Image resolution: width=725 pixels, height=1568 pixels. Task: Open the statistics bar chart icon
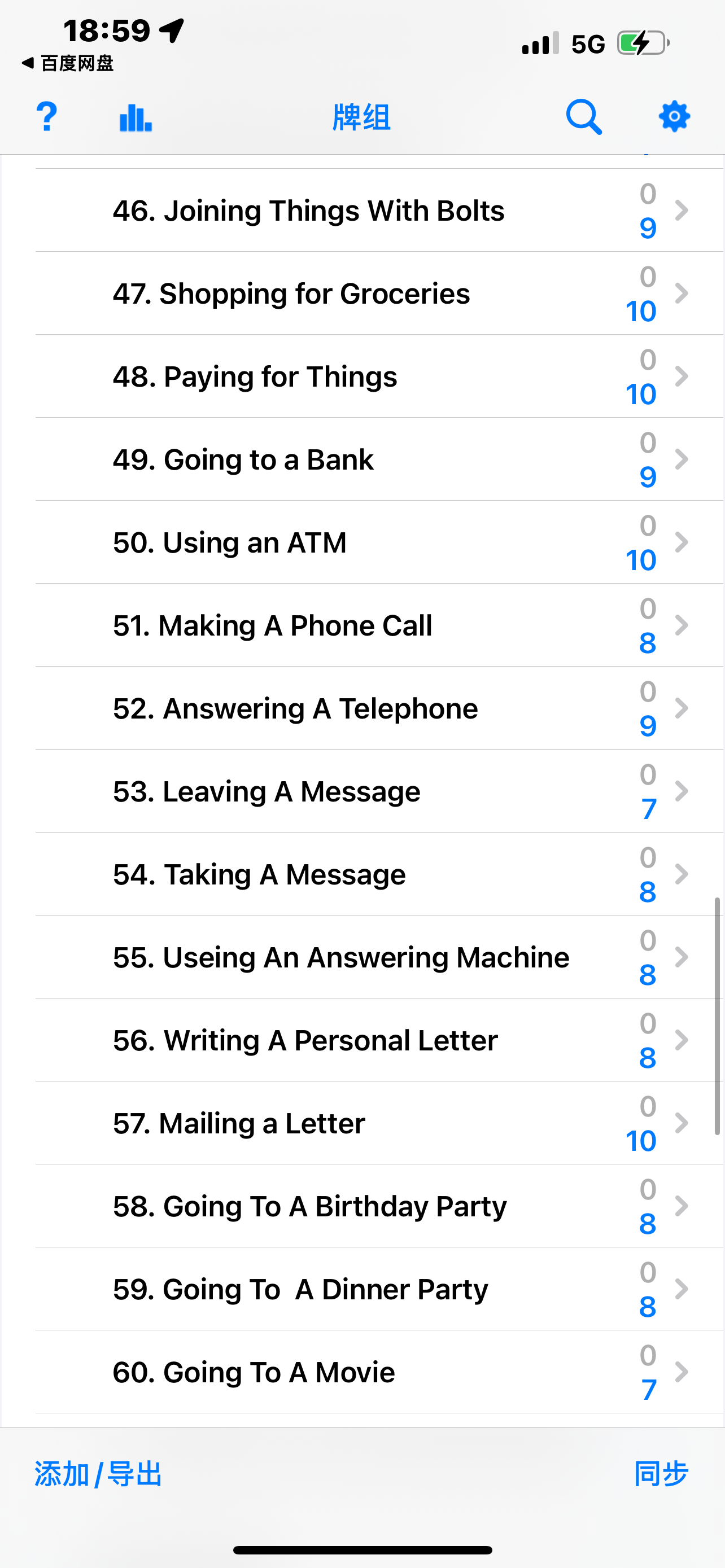pyautogui.click(x=135, y=117)
